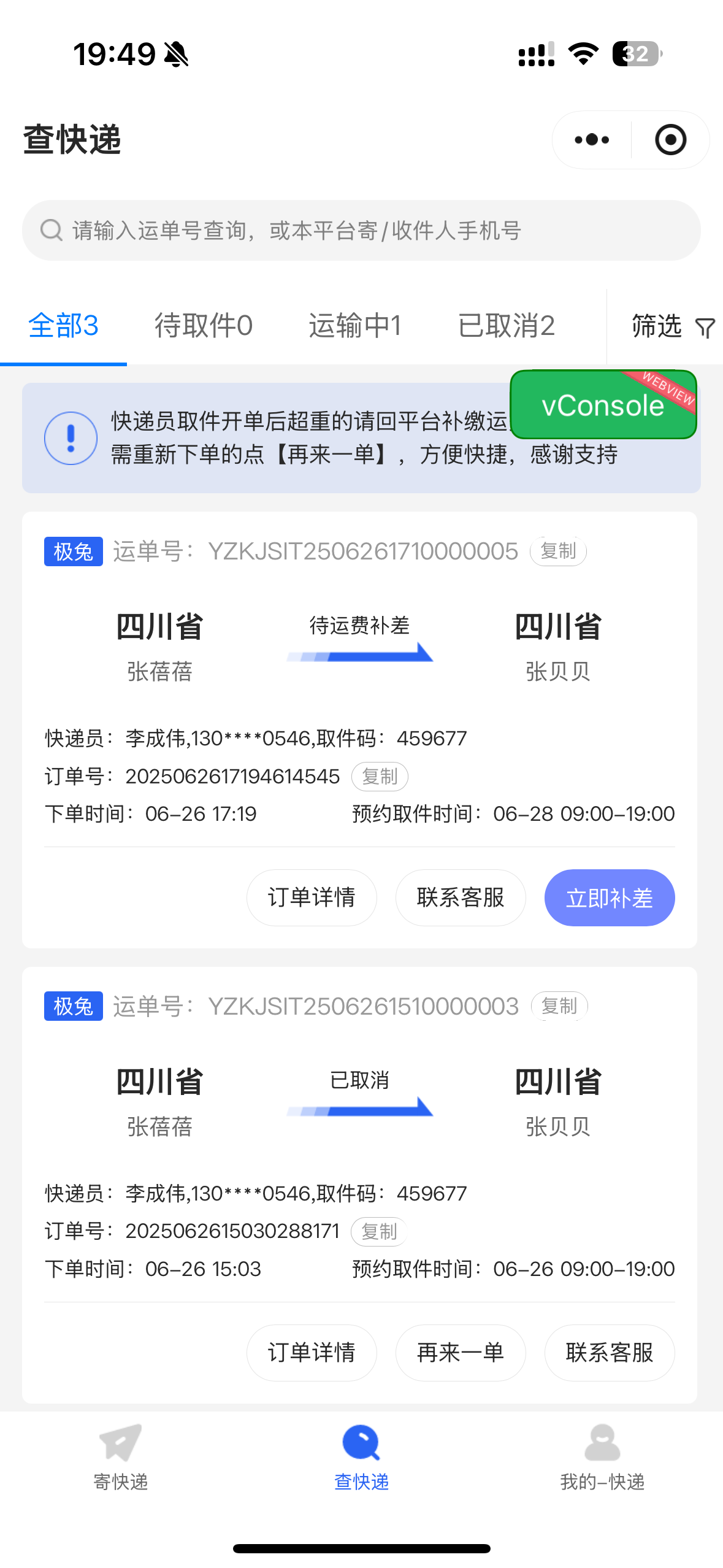Open 订单详情 for the 待运费补差 order
723x1568 pixels.
tap(312, 897)
